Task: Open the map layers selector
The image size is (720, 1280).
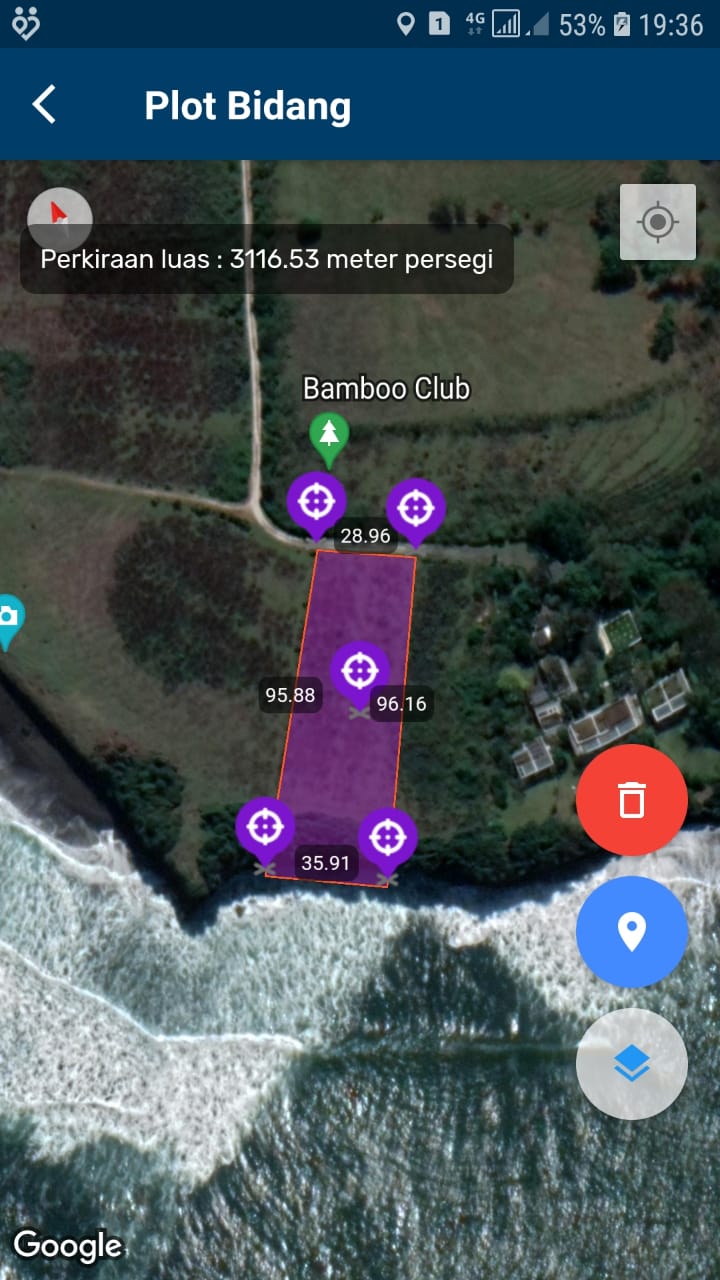Action: (631, 1064)
